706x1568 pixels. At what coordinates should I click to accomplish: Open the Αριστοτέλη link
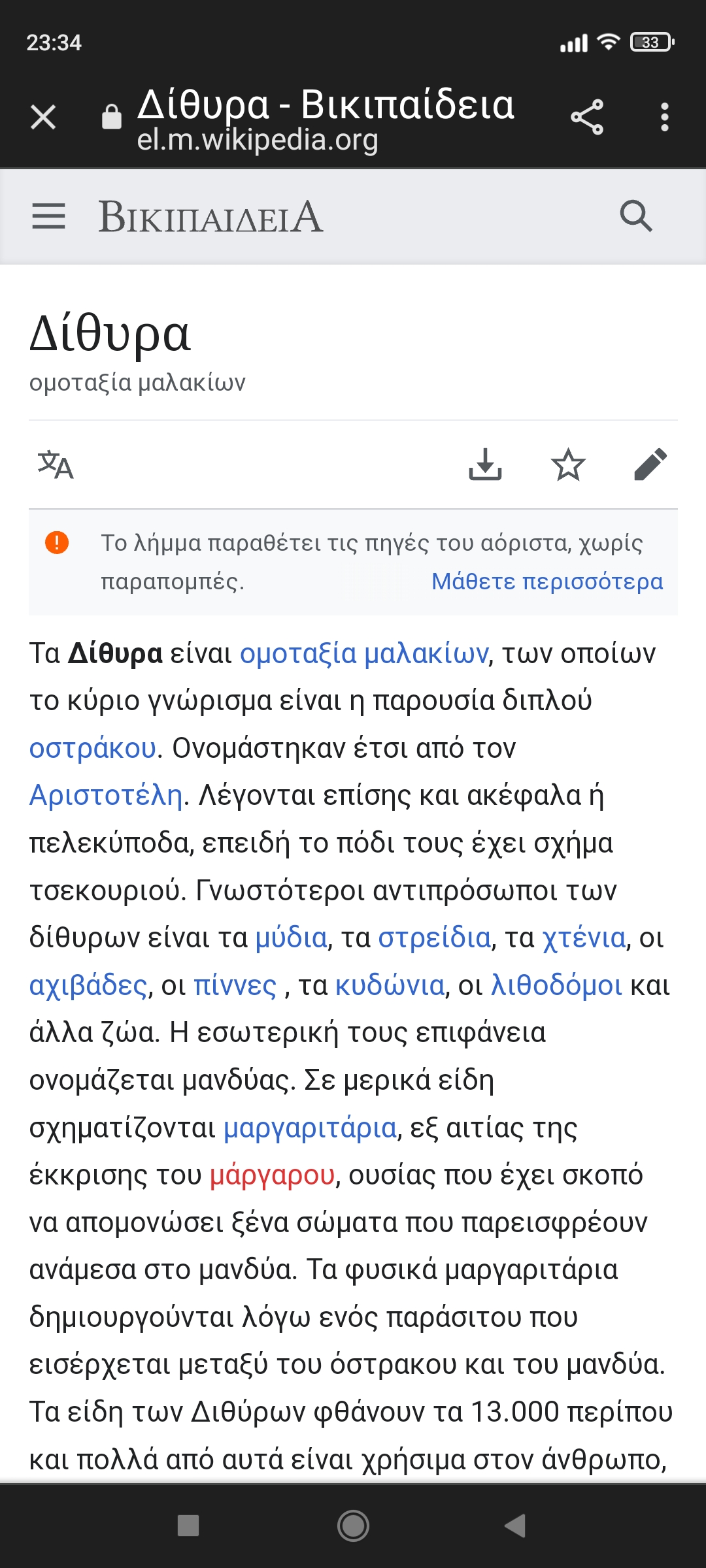(x=106, y=796)
